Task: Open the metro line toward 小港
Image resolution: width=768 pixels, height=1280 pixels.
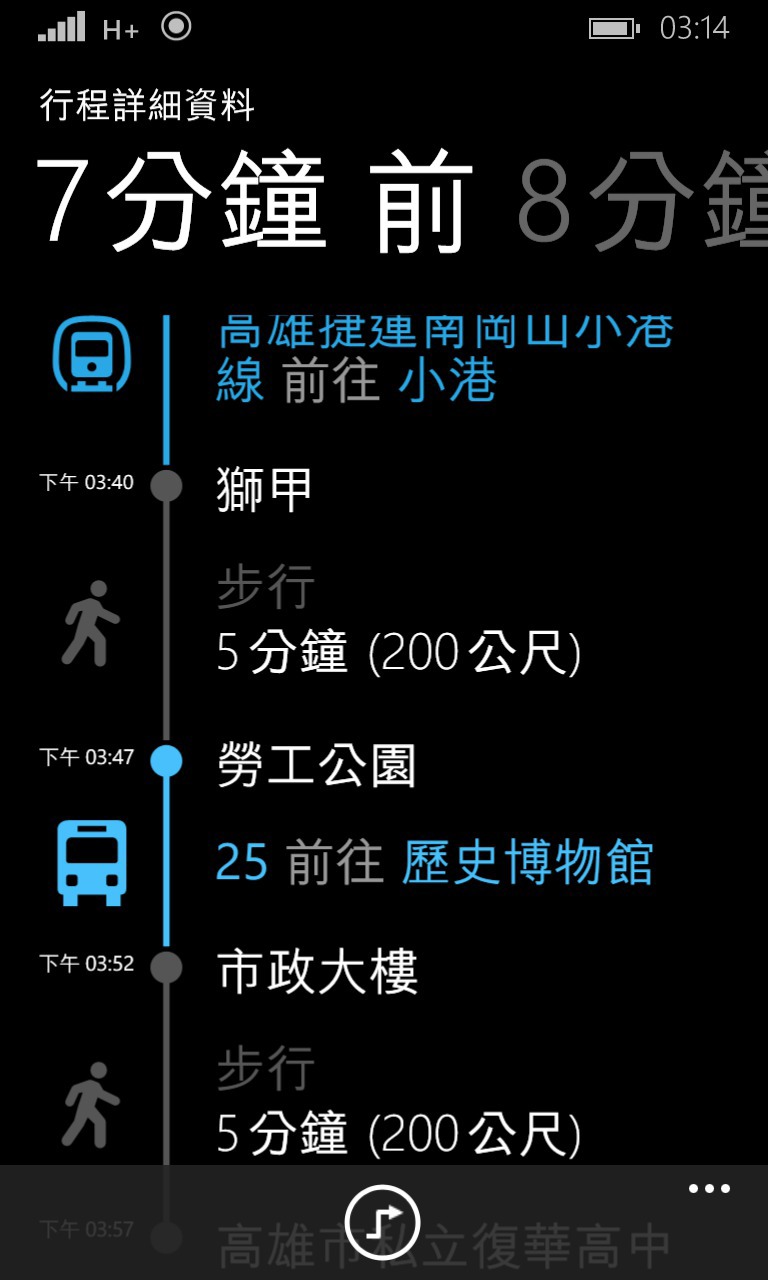Action: point(446,356)
